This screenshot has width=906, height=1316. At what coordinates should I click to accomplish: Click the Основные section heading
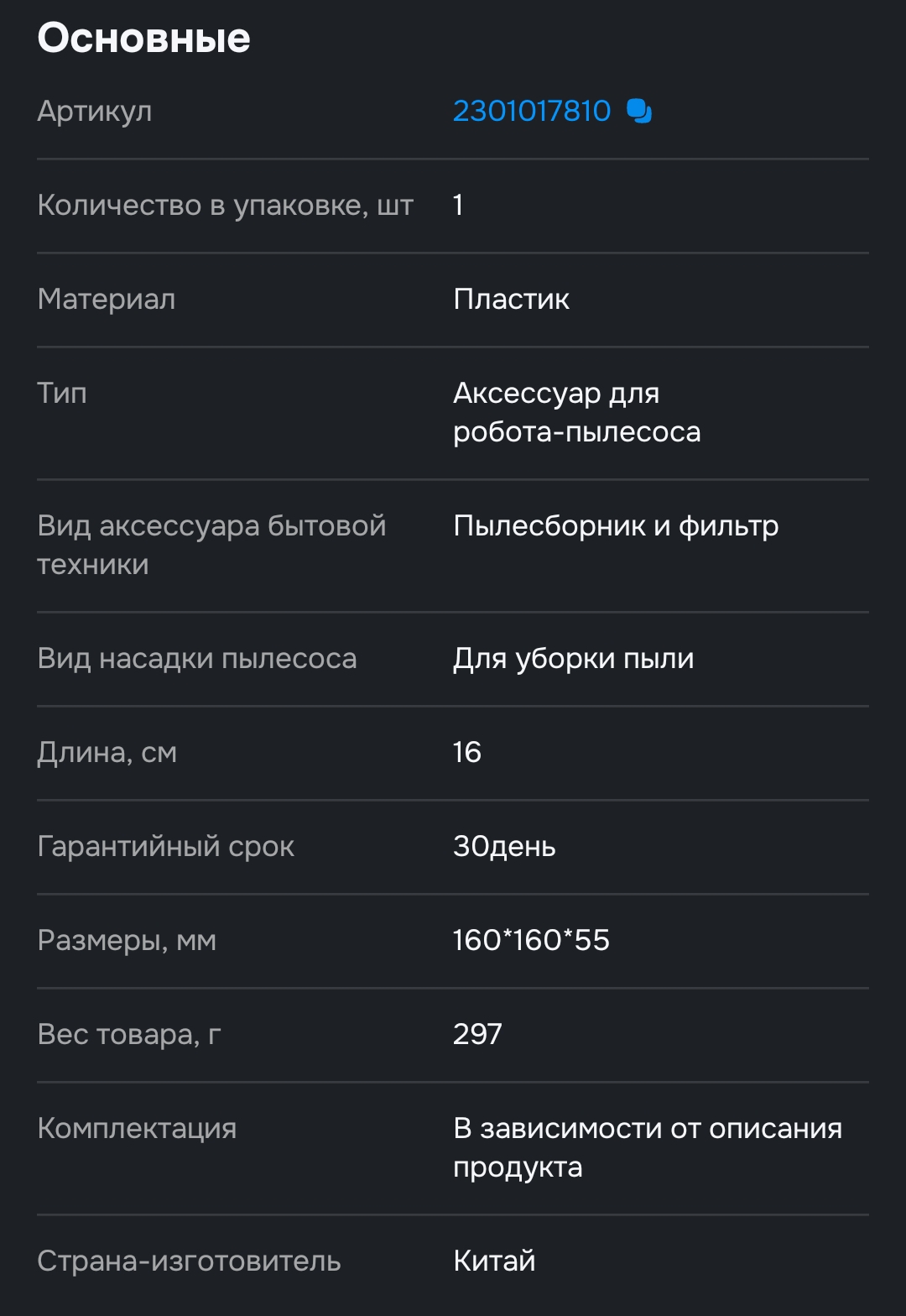(143, 37)
